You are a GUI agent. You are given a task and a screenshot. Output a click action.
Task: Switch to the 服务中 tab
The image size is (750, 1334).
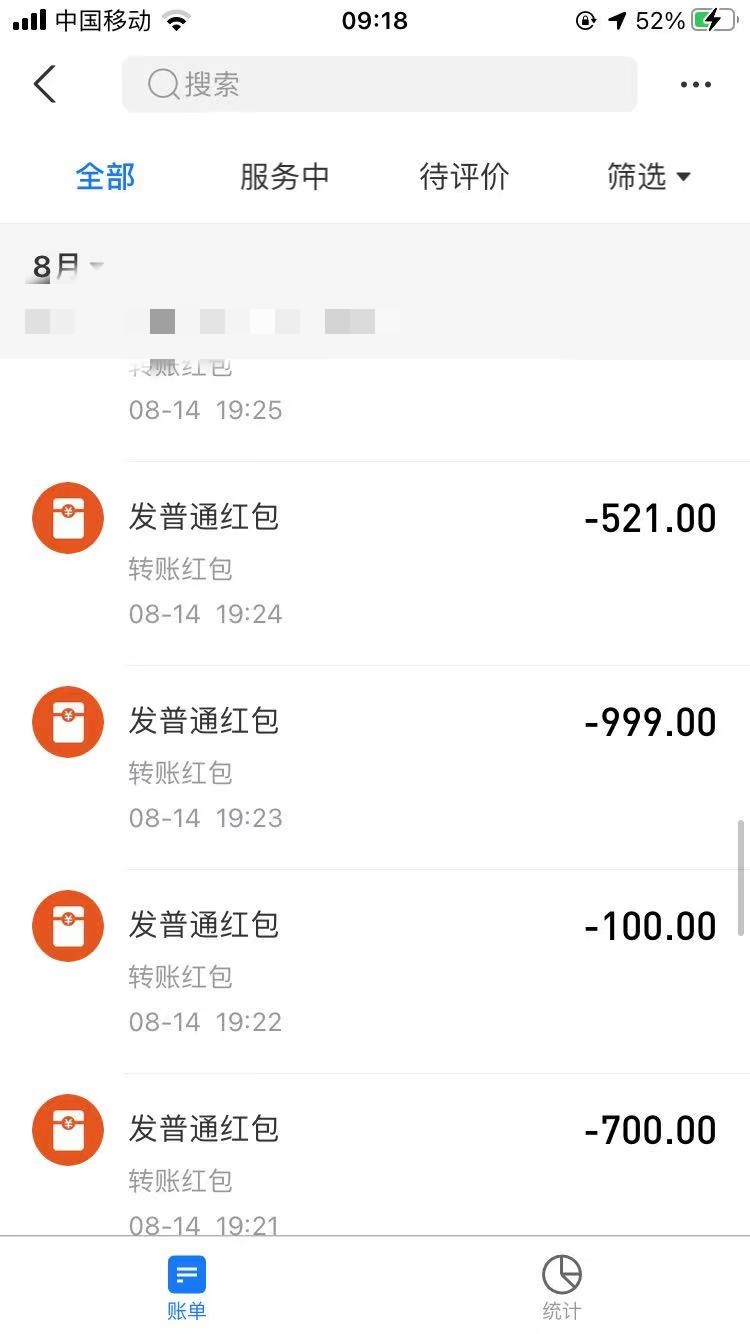[284, 177]
